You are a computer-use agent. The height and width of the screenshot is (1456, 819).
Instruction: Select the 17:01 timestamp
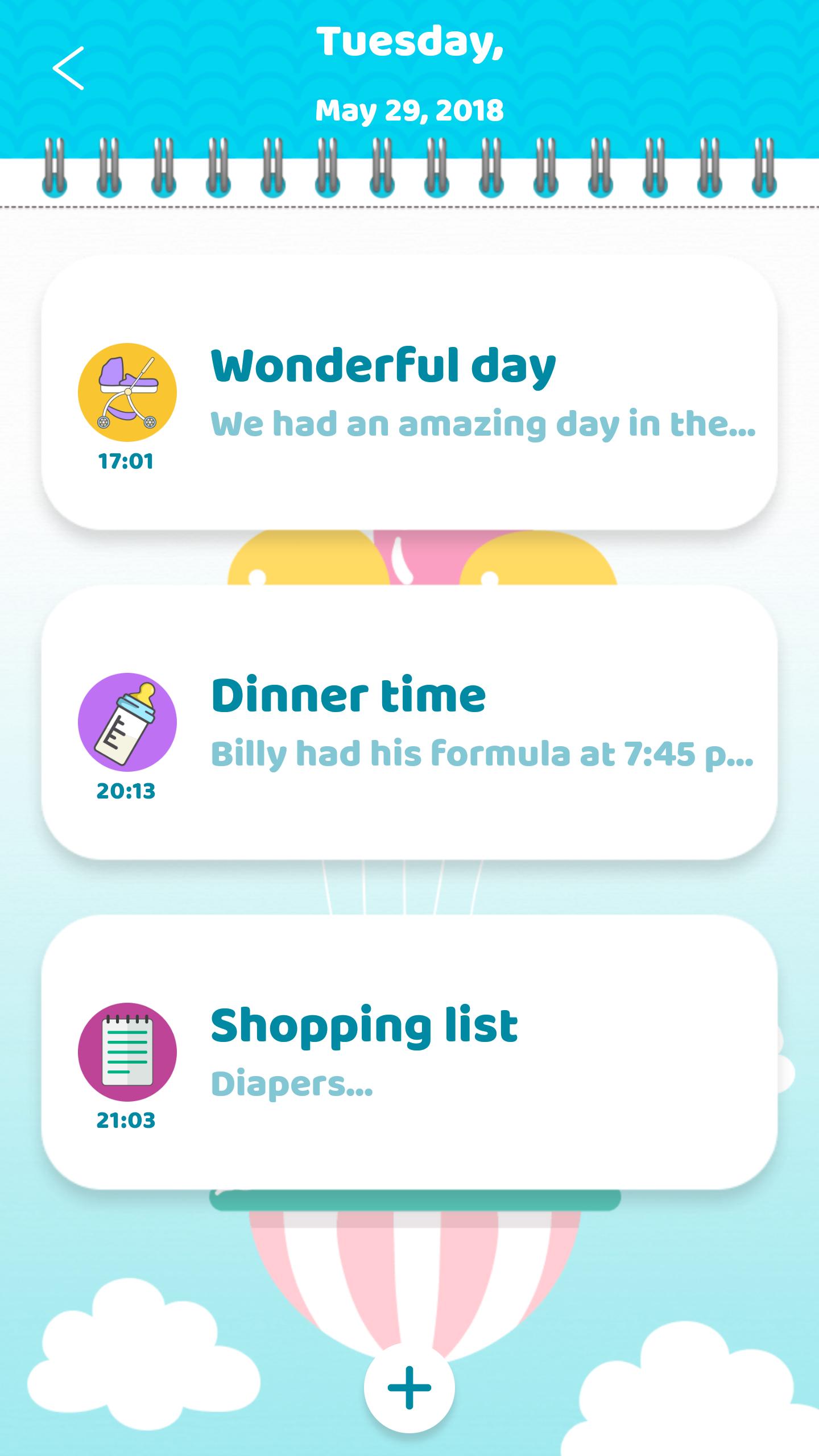click(127, 461)
